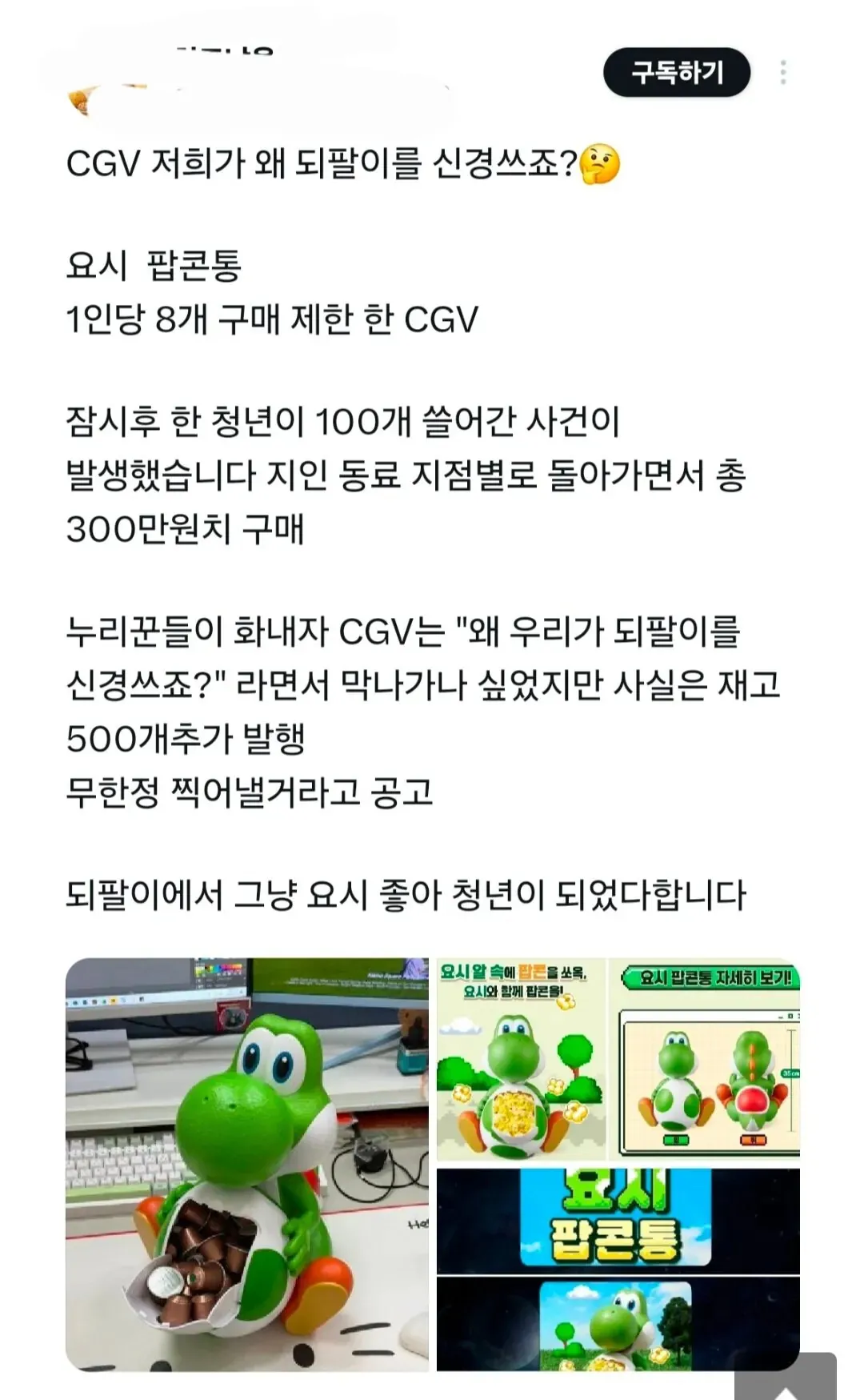Expand the overflow menu via vertical dots
864x1400 pixels.
782,72
